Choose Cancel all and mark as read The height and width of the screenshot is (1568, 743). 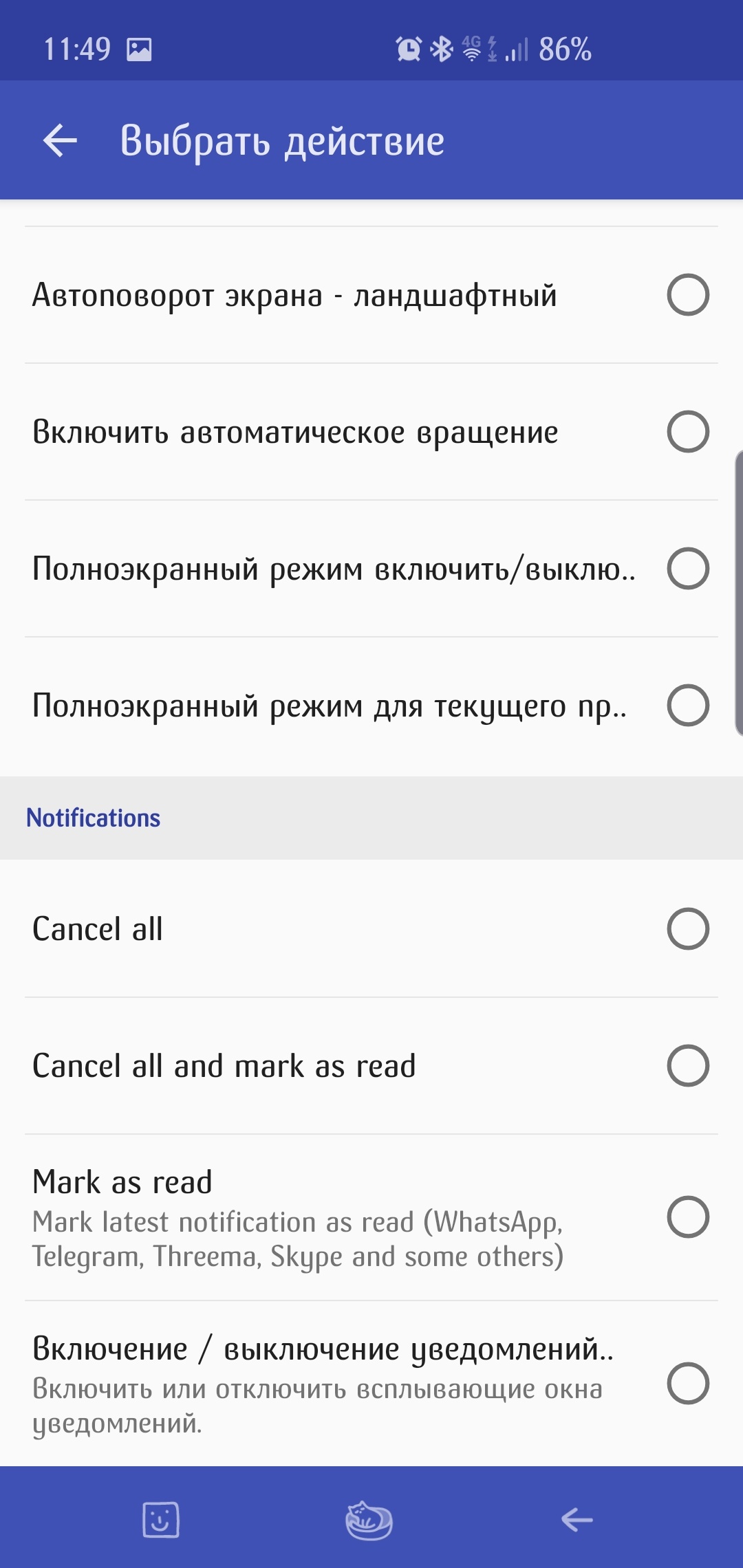(687, 1066)
